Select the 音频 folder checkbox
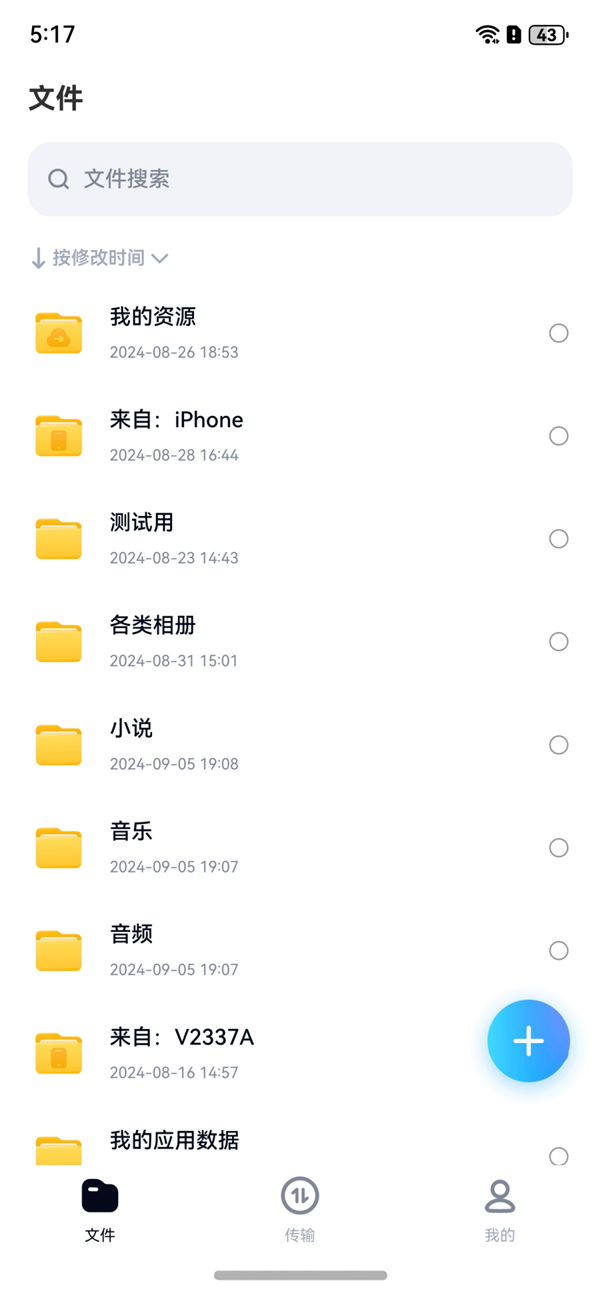Viewport: 600px width, 1295px height. click(559, 951)
